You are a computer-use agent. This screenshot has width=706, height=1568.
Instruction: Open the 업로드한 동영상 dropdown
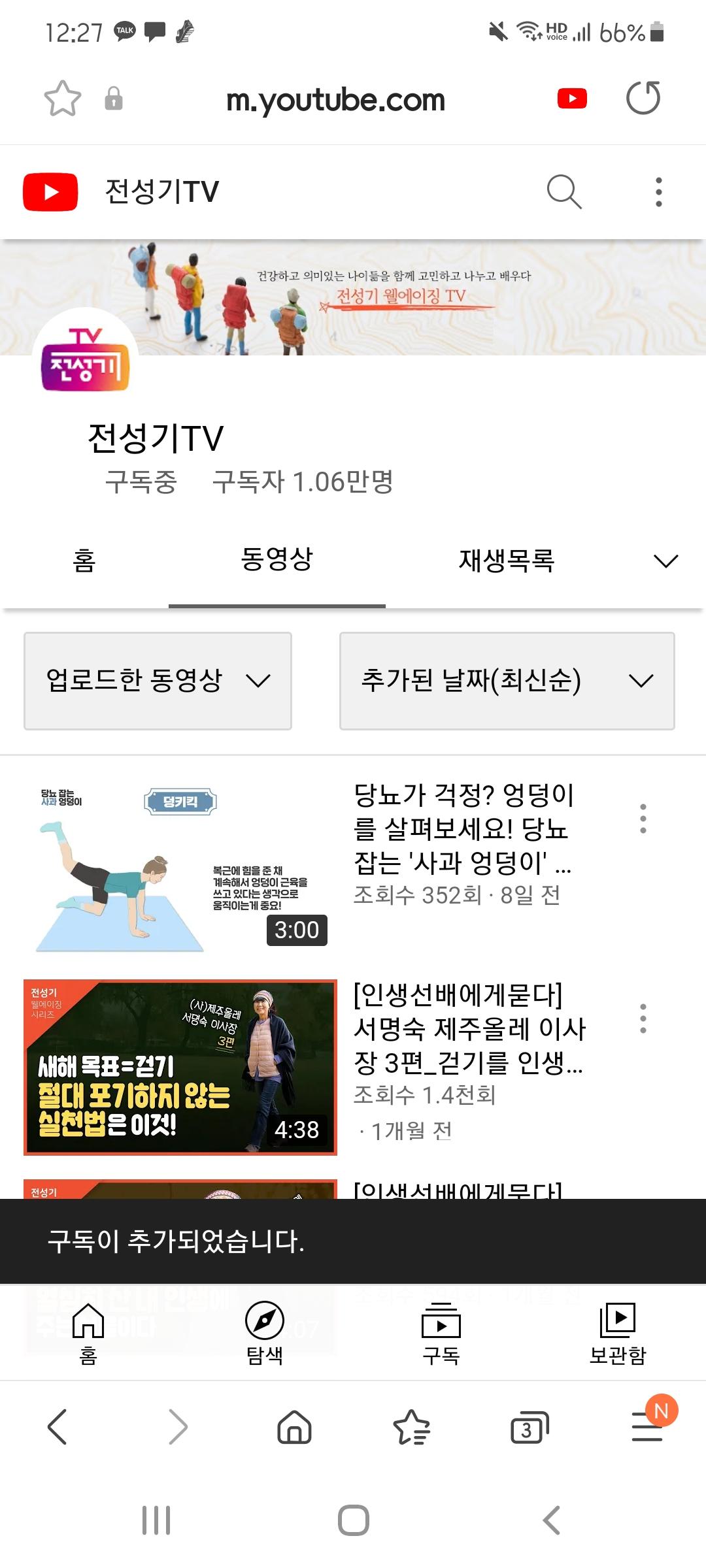pos(158,681)
